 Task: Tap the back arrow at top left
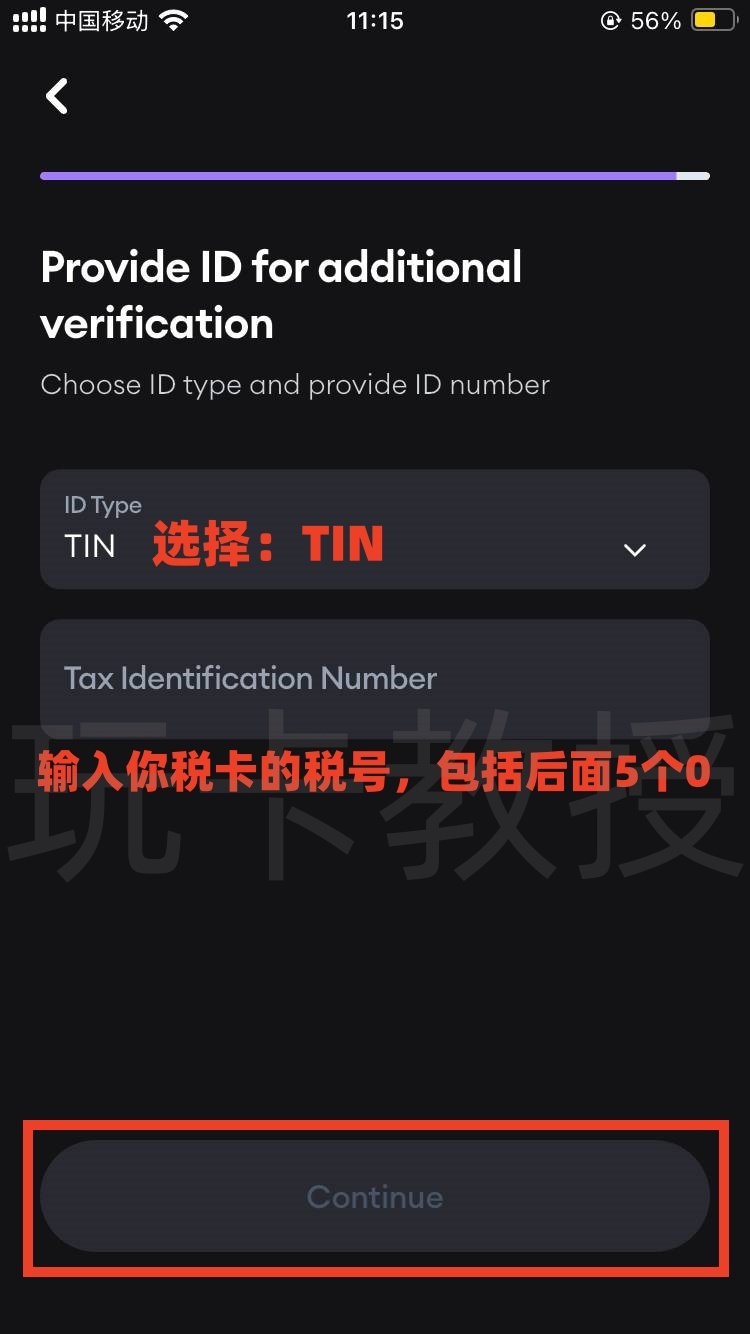pos(56,96)
